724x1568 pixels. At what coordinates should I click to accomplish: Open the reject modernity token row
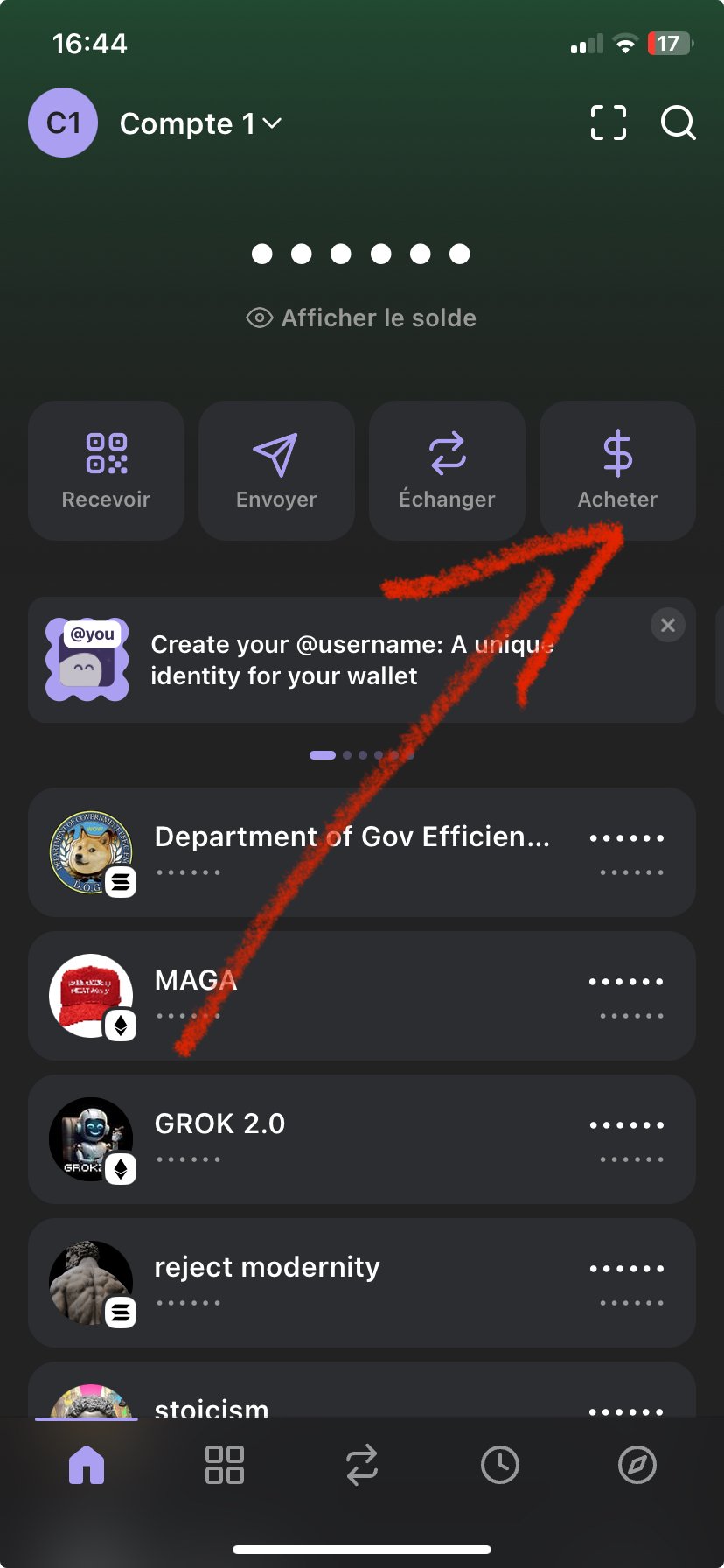click(362, 1283)
